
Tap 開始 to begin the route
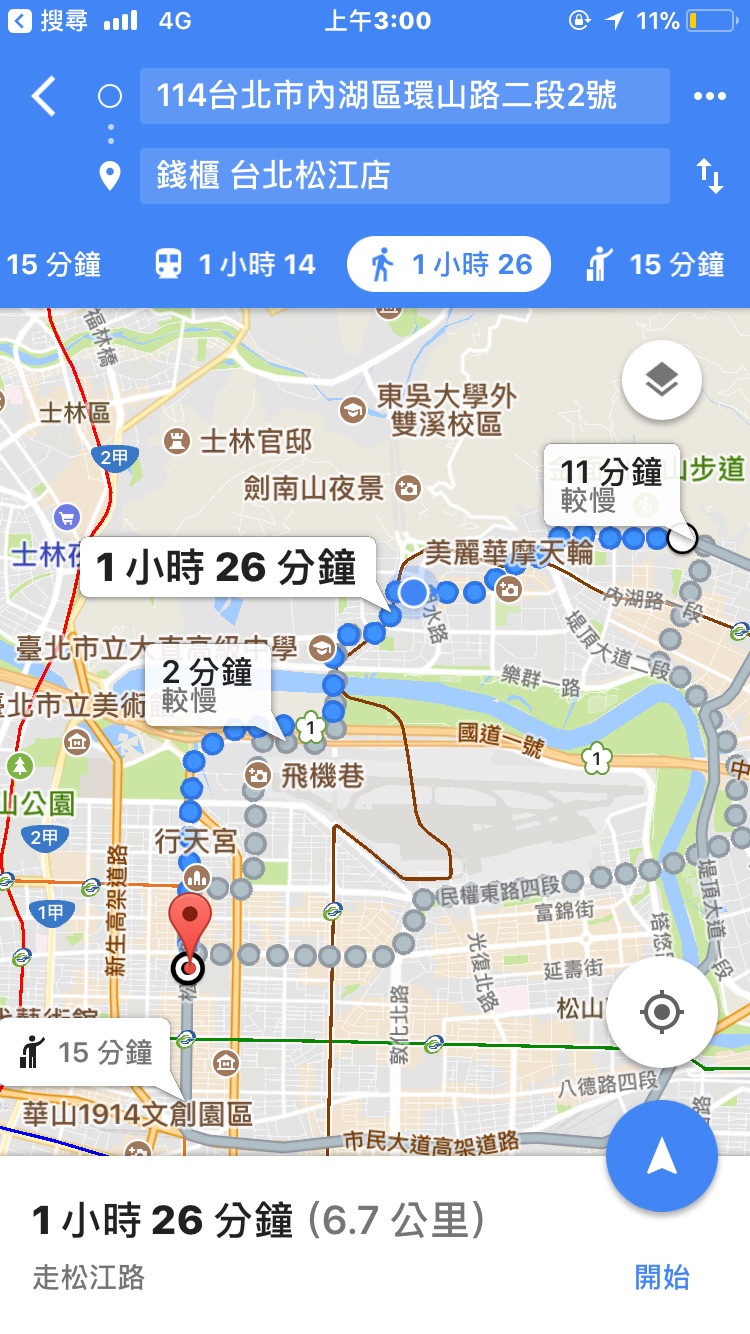(x=662, y=1277)
